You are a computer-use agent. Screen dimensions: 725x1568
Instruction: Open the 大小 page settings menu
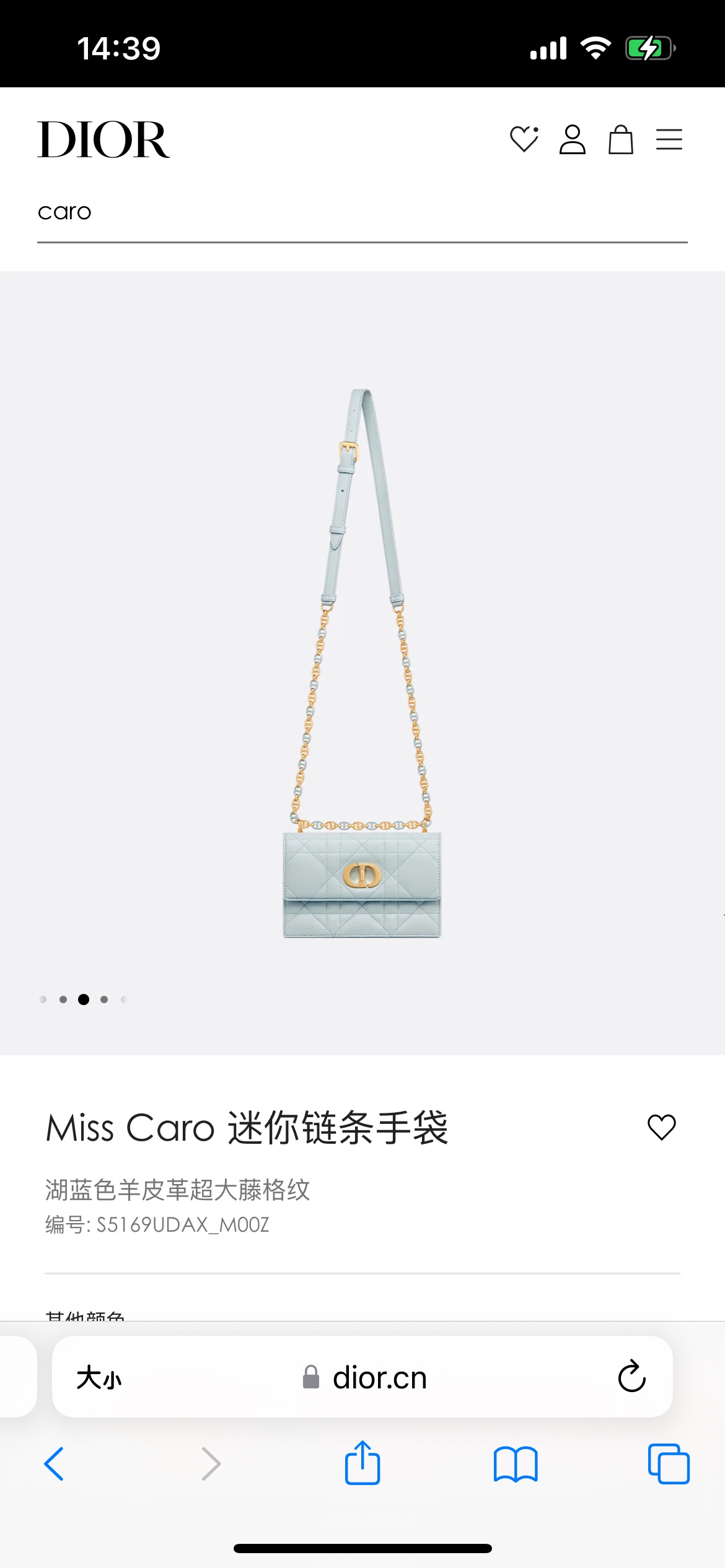(99, 1378)
